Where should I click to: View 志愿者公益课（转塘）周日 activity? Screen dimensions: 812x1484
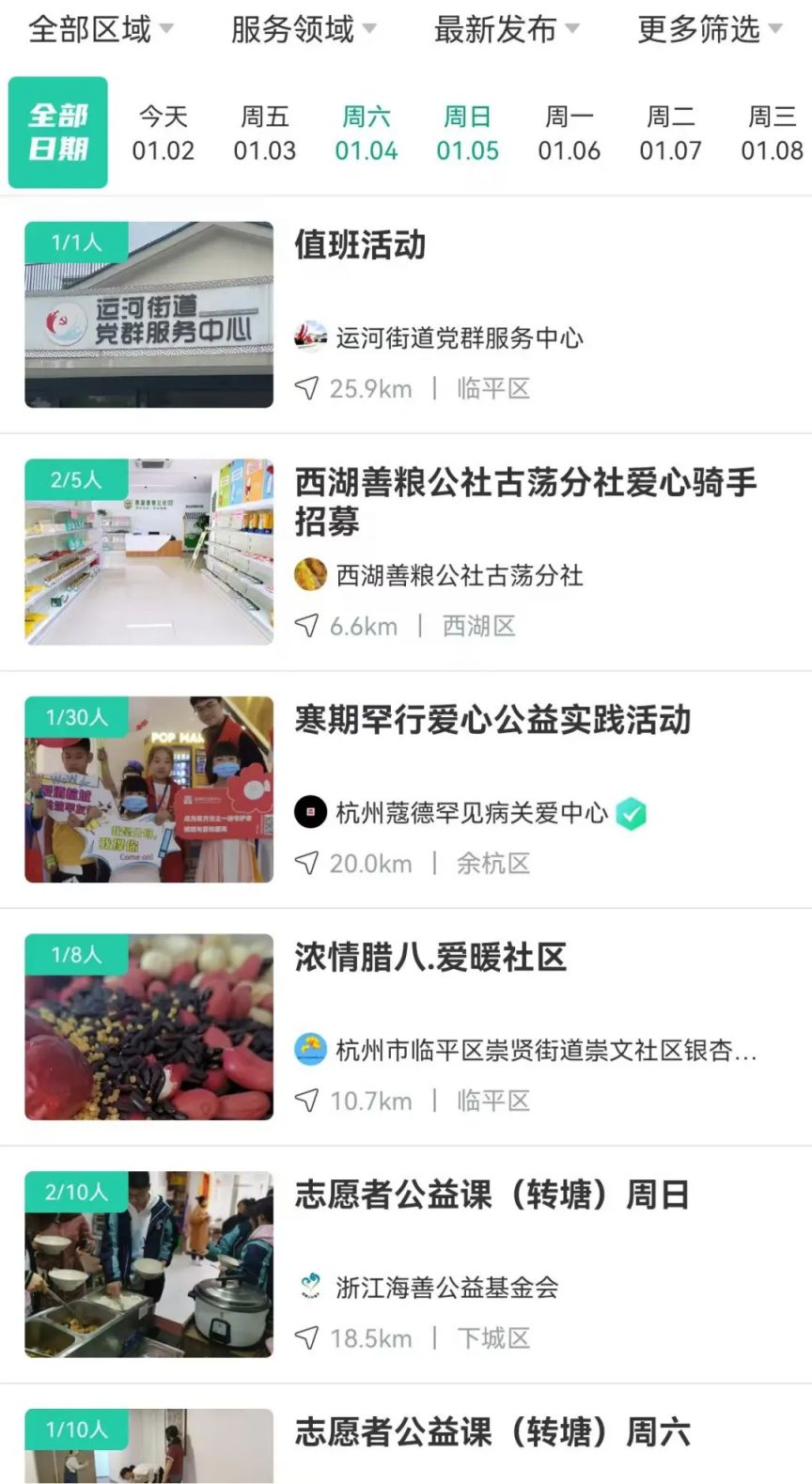pyautogui.click(x=492, y=1195)
